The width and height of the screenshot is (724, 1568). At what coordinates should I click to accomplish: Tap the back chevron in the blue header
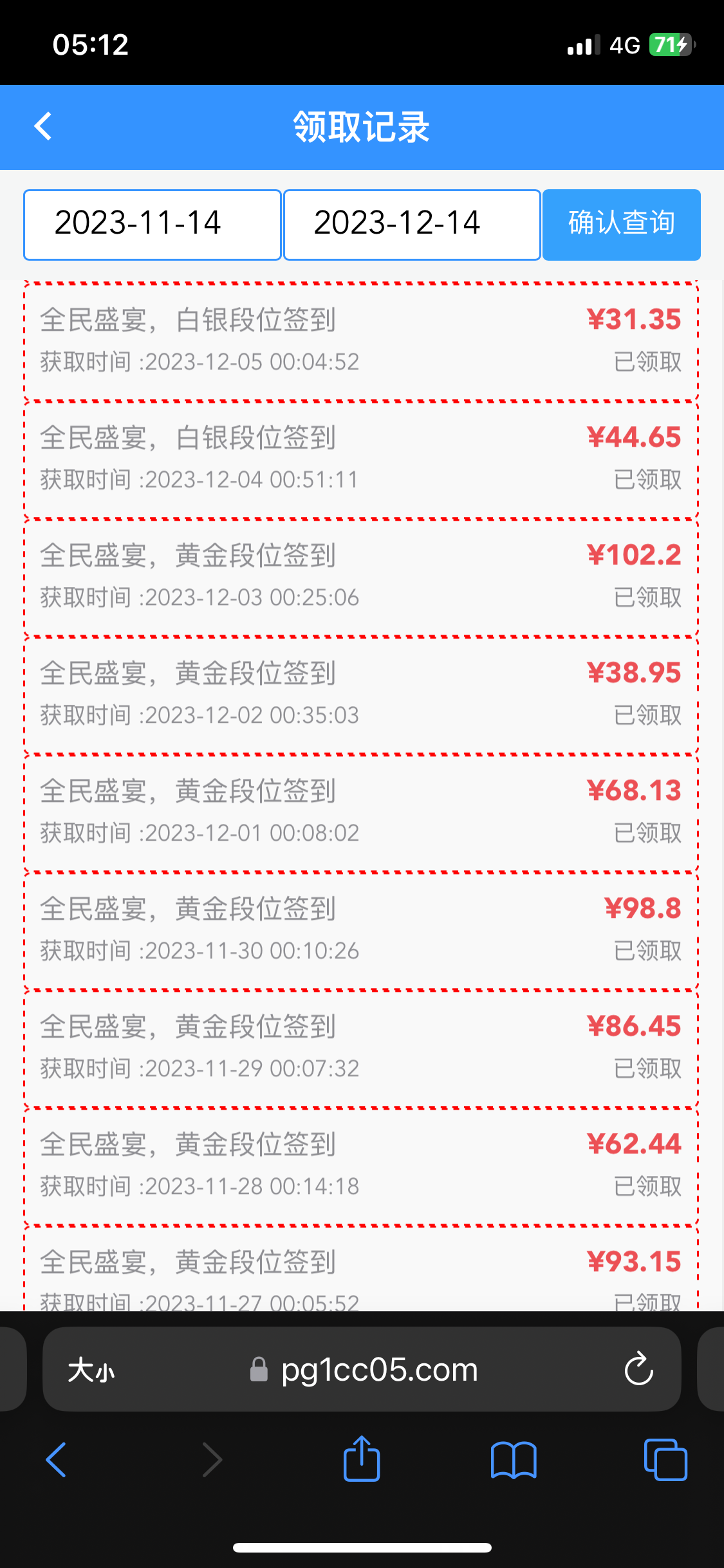[42, 127]
